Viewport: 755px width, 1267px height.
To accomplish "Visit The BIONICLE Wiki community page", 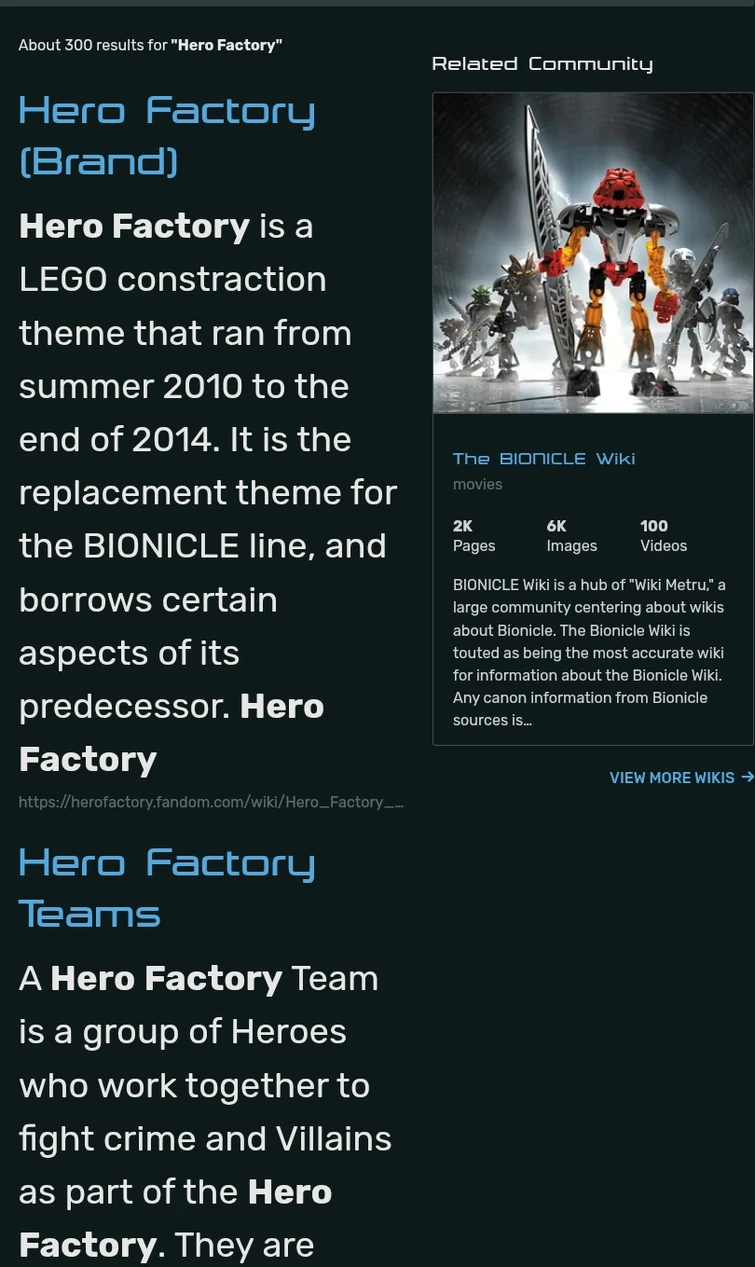I will click(544, 458).
